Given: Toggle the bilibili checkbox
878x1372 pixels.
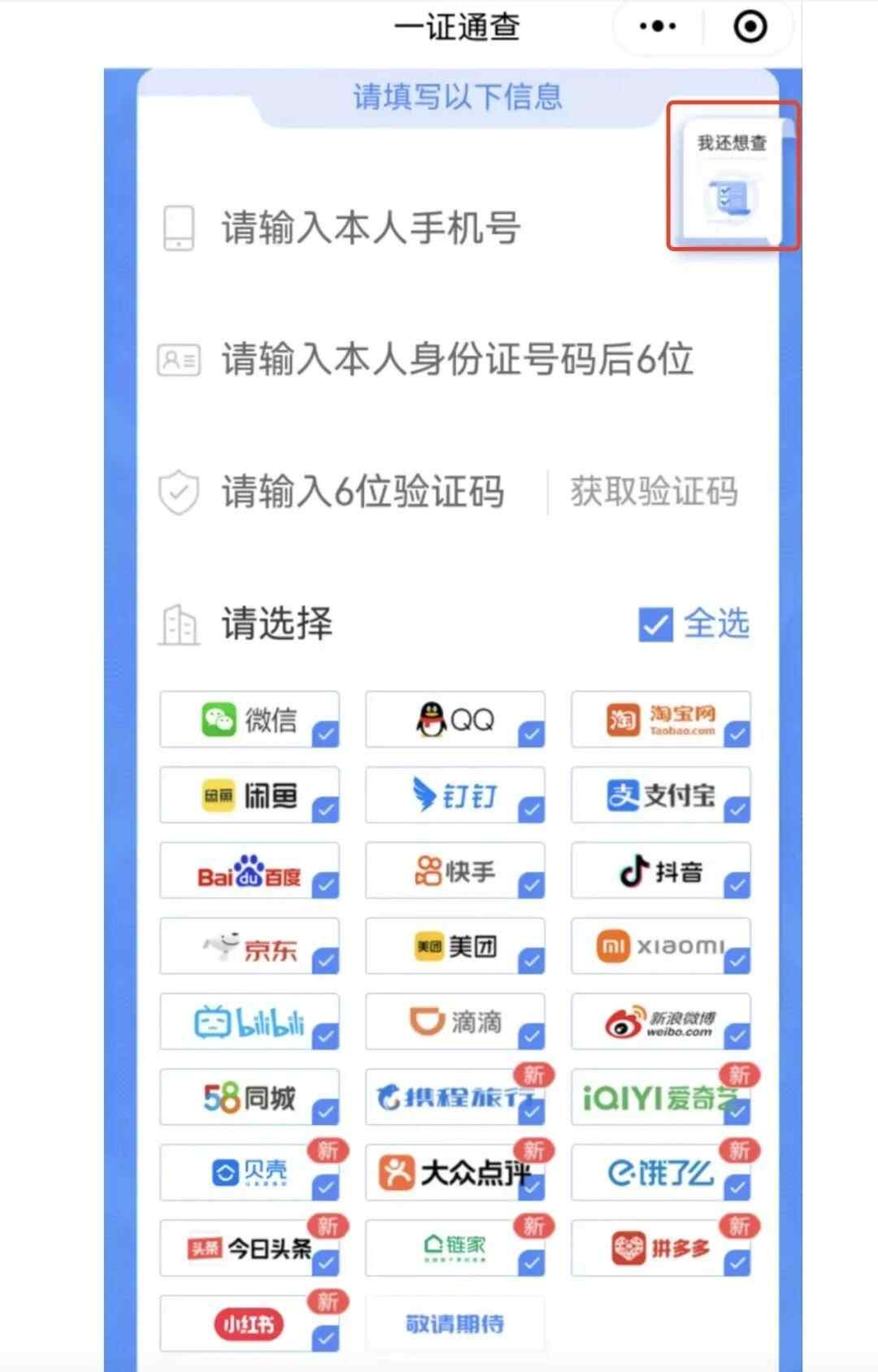Looking at the screenshot, I should click(x=250, y=1022).
